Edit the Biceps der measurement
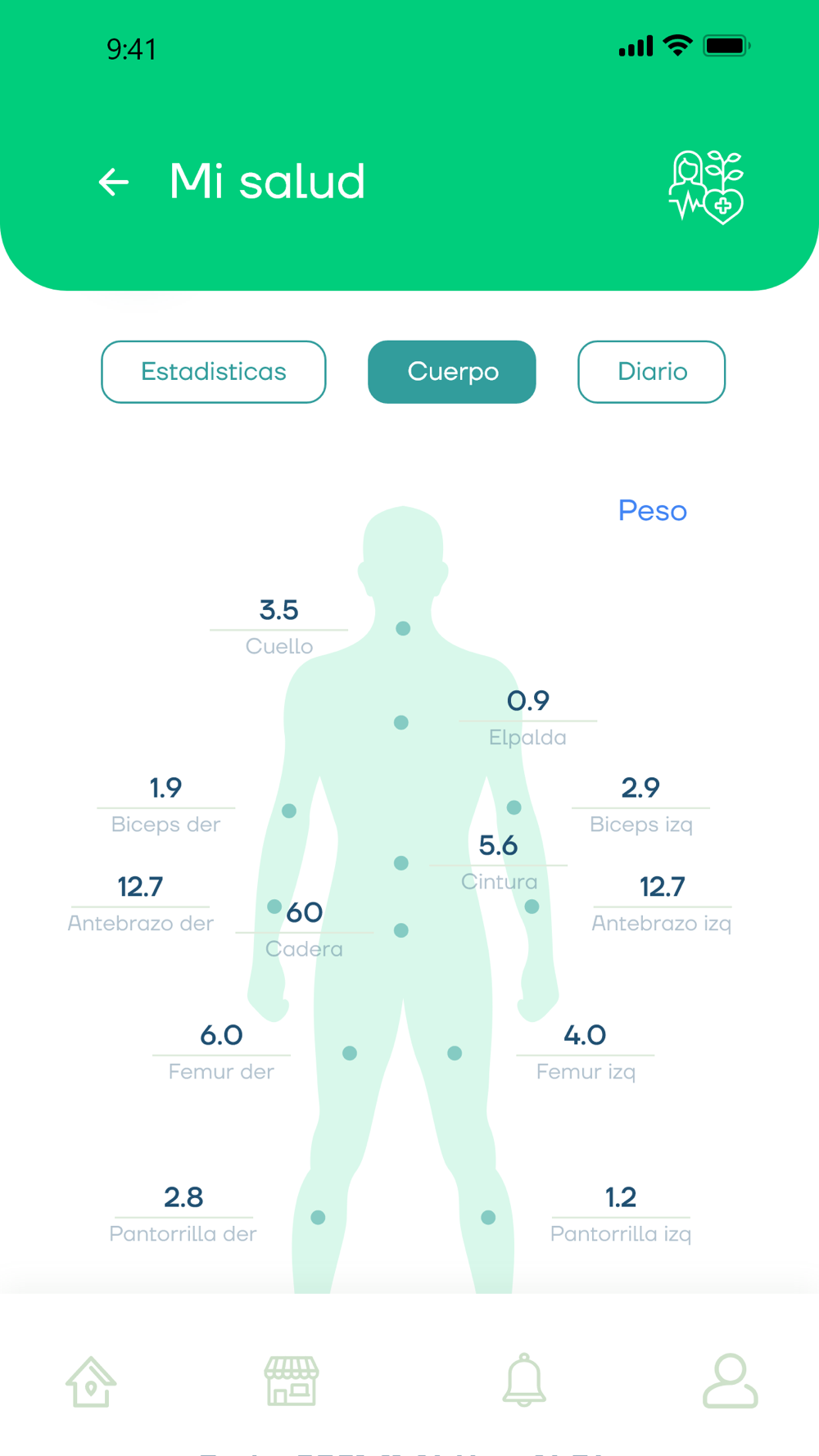Viewport: 819px width, 1456px height. tap(165, 806)
